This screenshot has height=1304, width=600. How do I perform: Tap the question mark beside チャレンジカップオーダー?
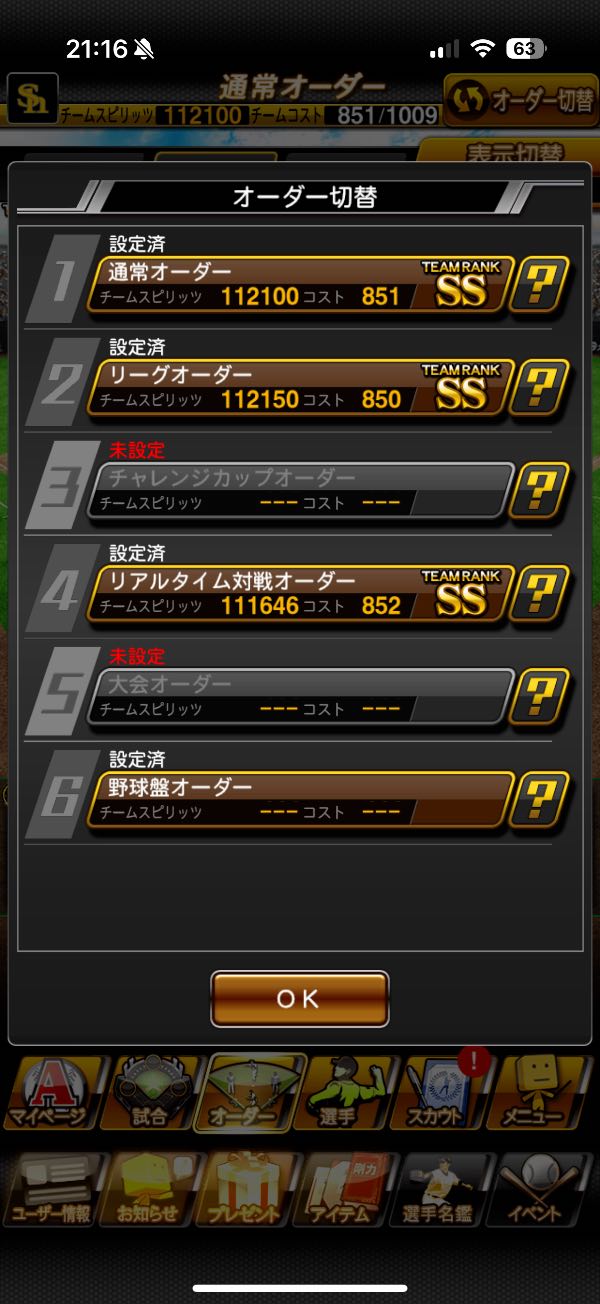539,491
